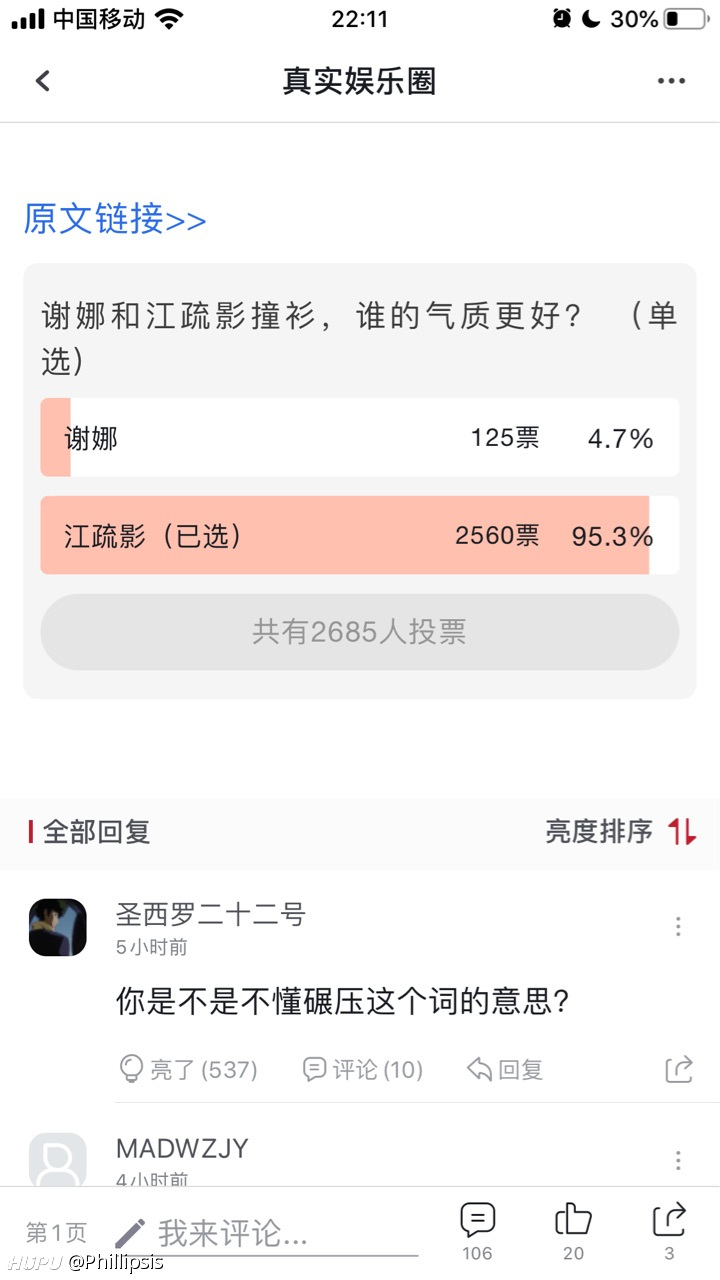Share the post from the bottom bar
Screen dimensions: 720x1280
(x=669, y=1231)
